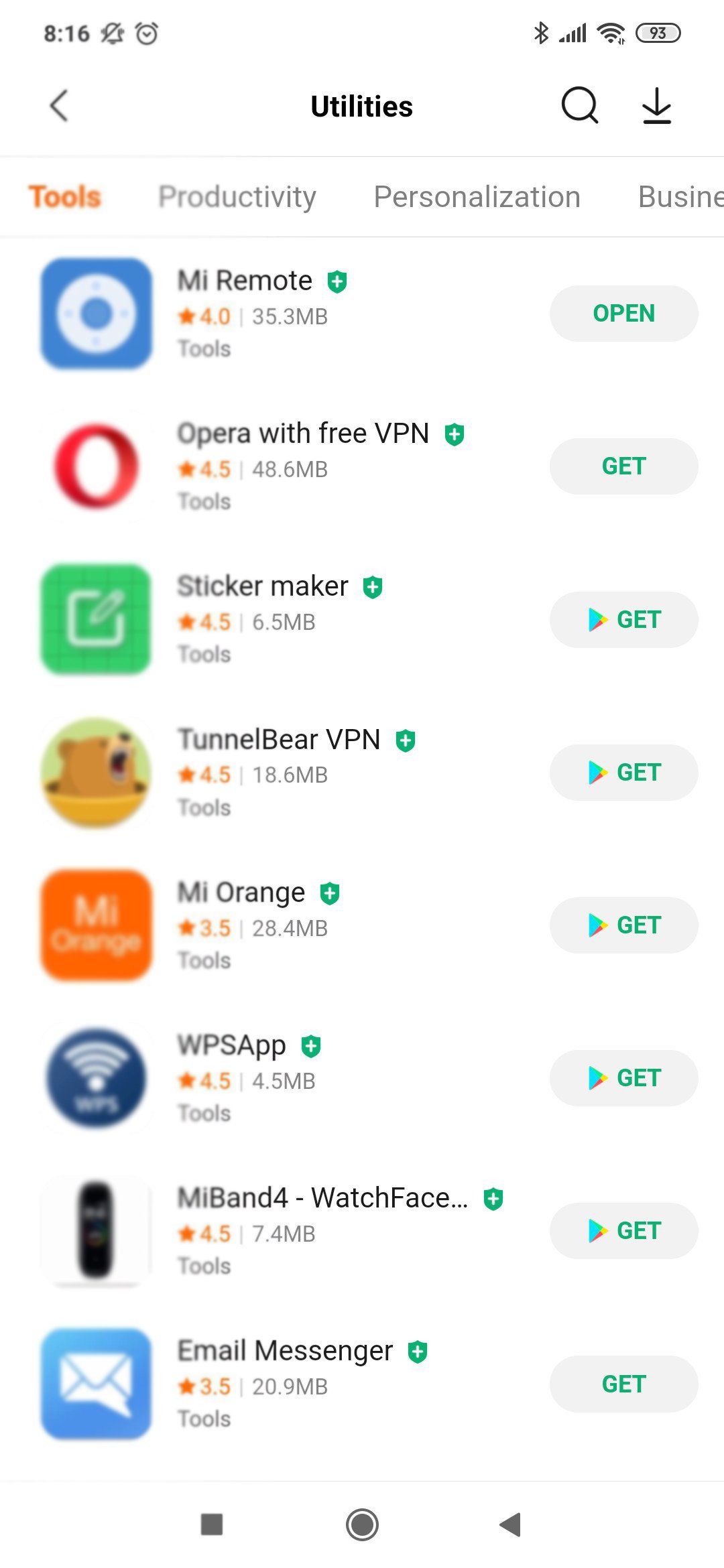Click the MiBand4 watchface thumbnail

coord(96,1230)
